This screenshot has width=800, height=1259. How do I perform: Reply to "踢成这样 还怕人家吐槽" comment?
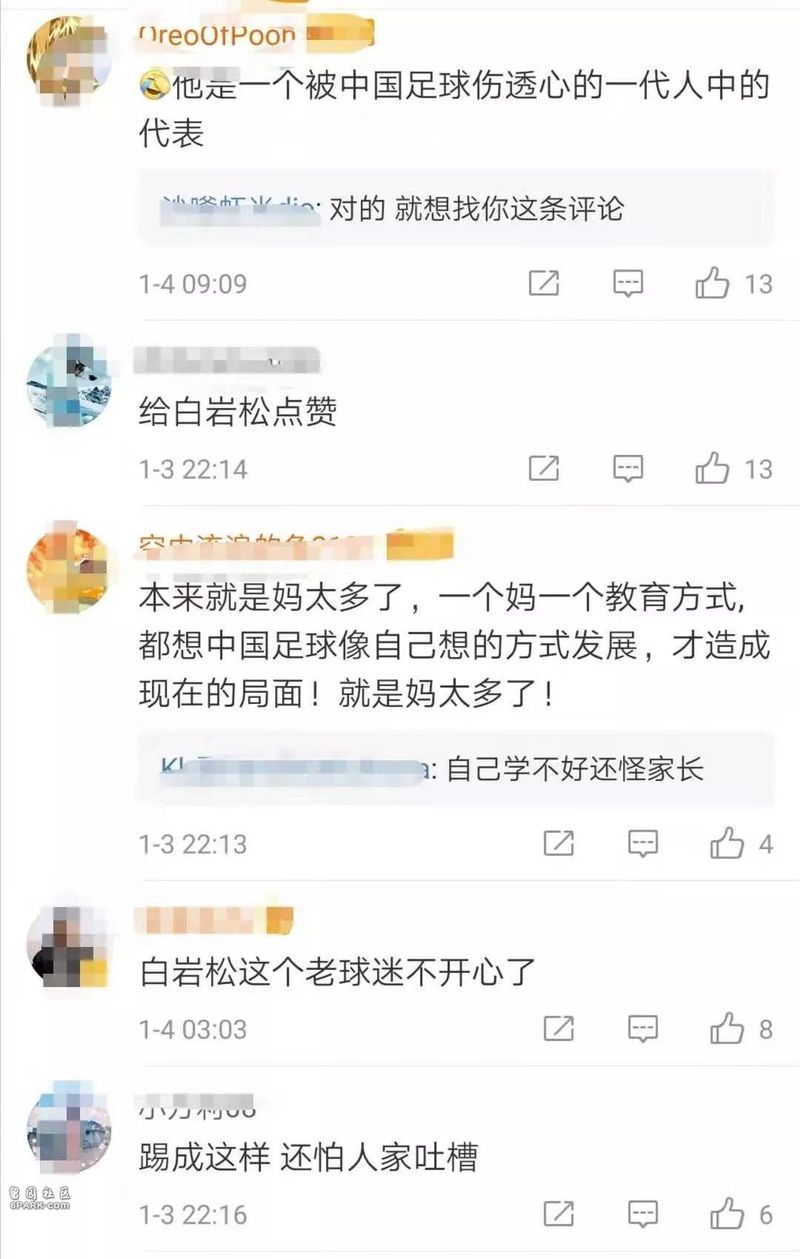click(x=643, y=1214)
